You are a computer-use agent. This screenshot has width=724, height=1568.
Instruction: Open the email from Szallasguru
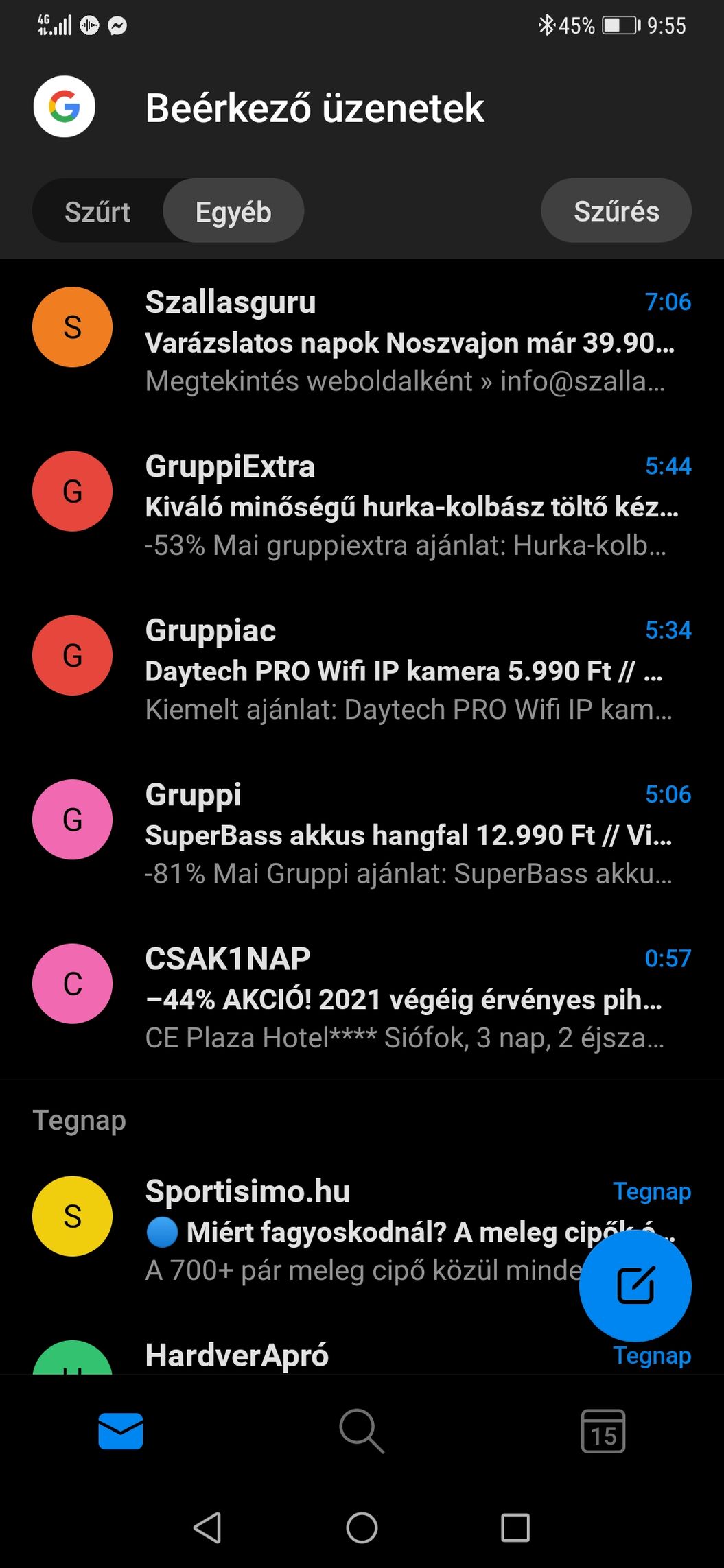tap(362, 341)
